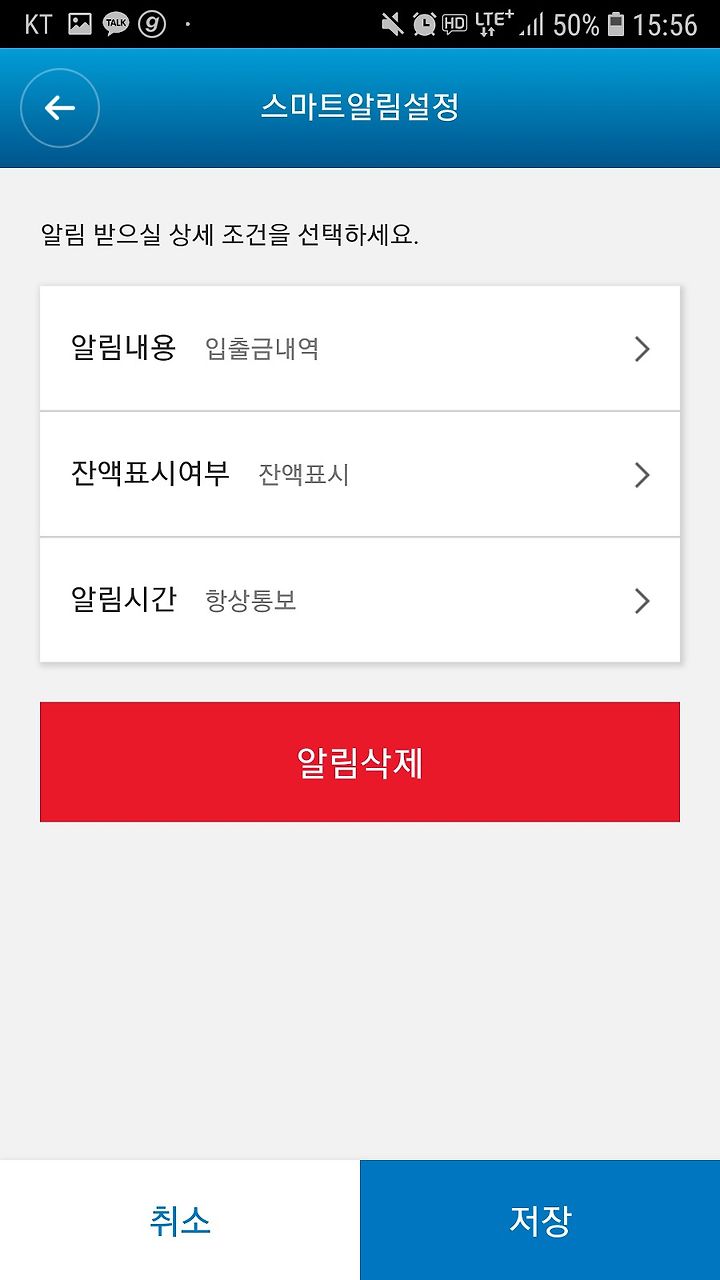Cancel with the 취소 button
This screenshot has width=720, height=1280.
pyautogui.click(x=180, y=1220)
